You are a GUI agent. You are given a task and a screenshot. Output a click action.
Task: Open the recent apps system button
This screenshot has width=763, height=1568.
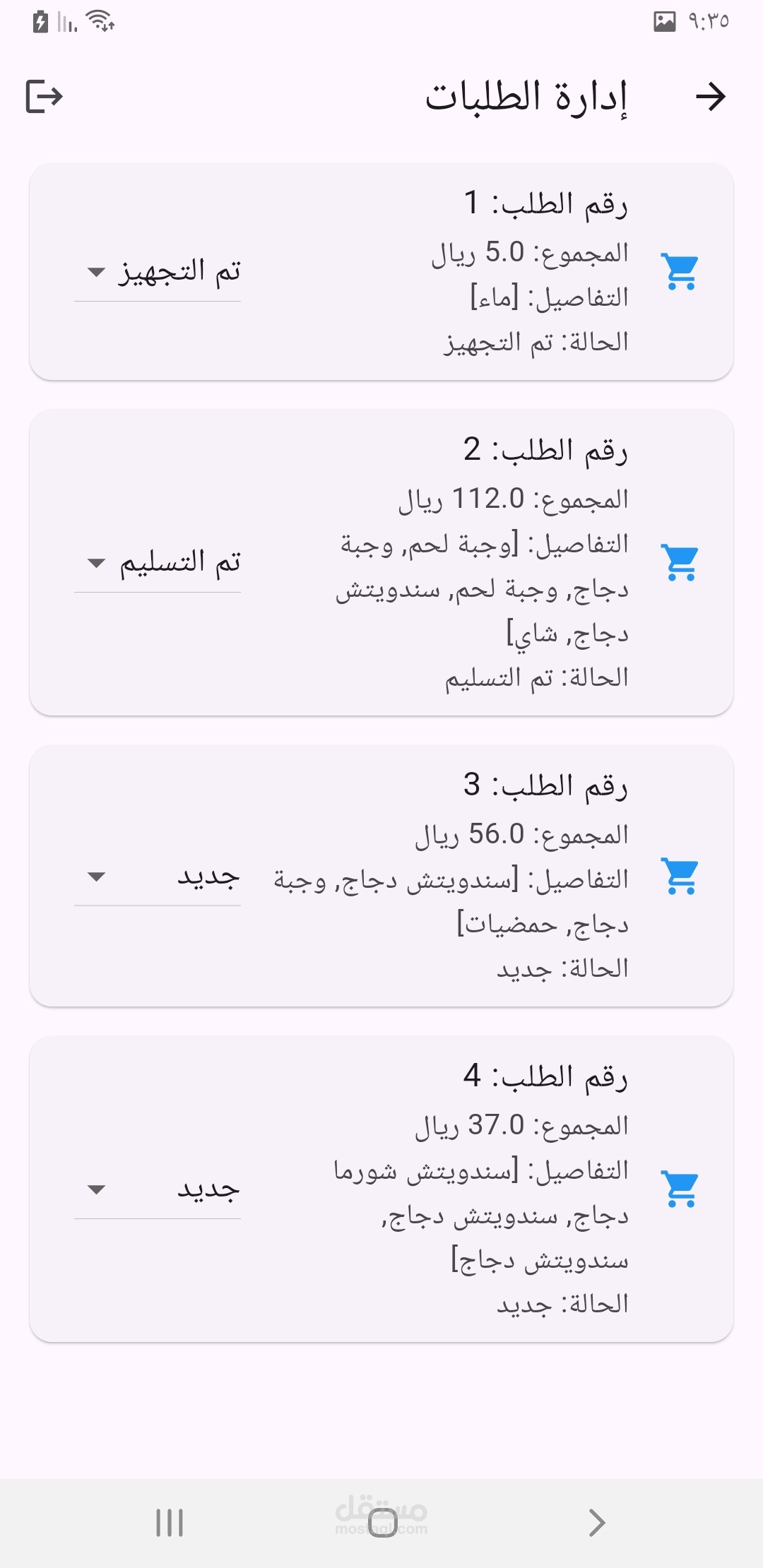point(170,1523)
